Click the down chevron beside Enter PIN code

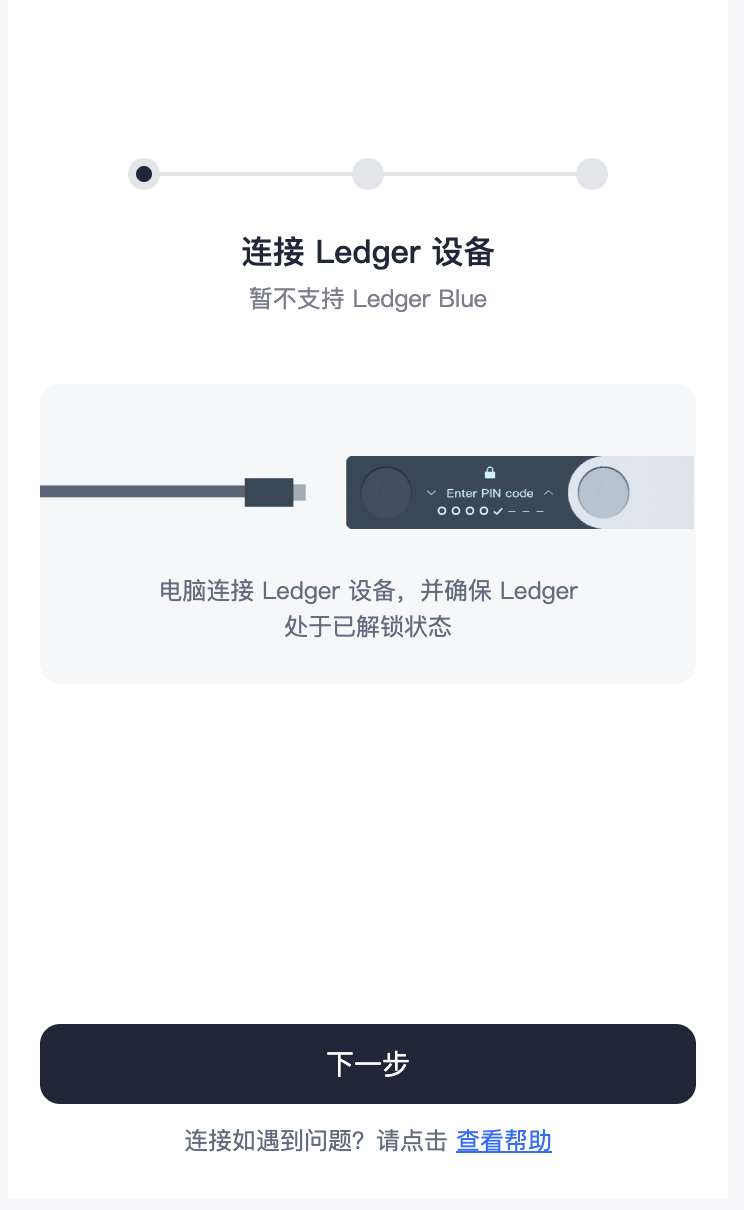431,492
